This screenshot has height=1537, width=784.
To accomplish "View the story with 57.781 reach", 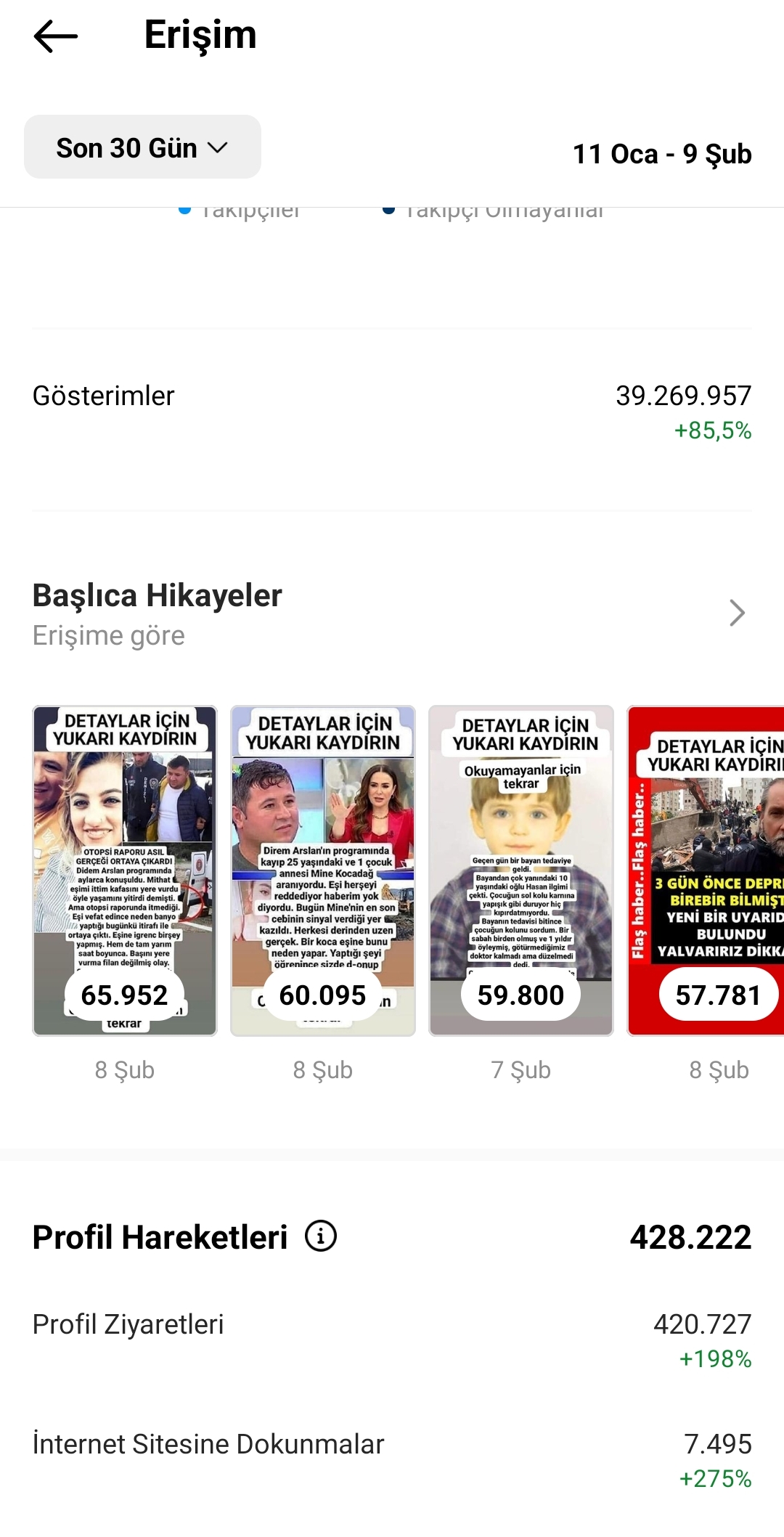I will click(x=707, y=870).
